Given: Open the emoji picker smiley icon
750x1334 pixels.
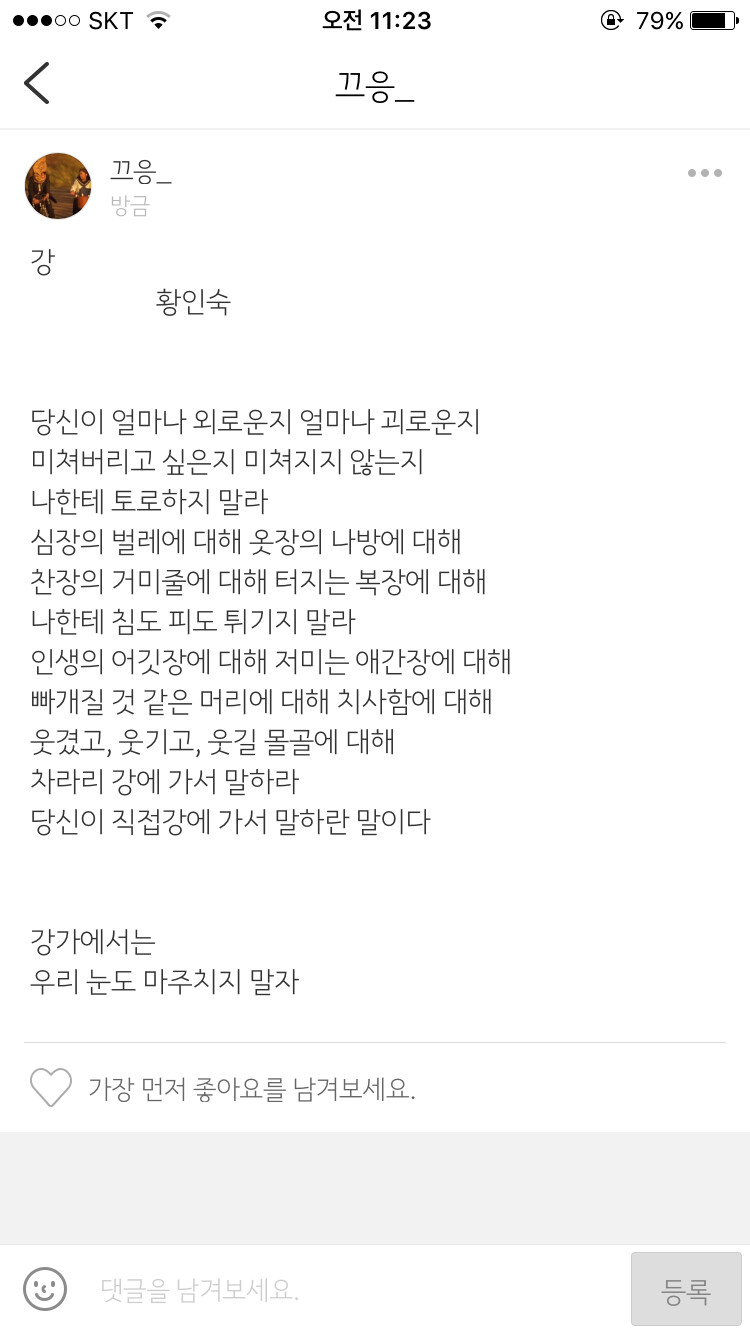Looking at the screenshot, I should tap(45, 1289).
